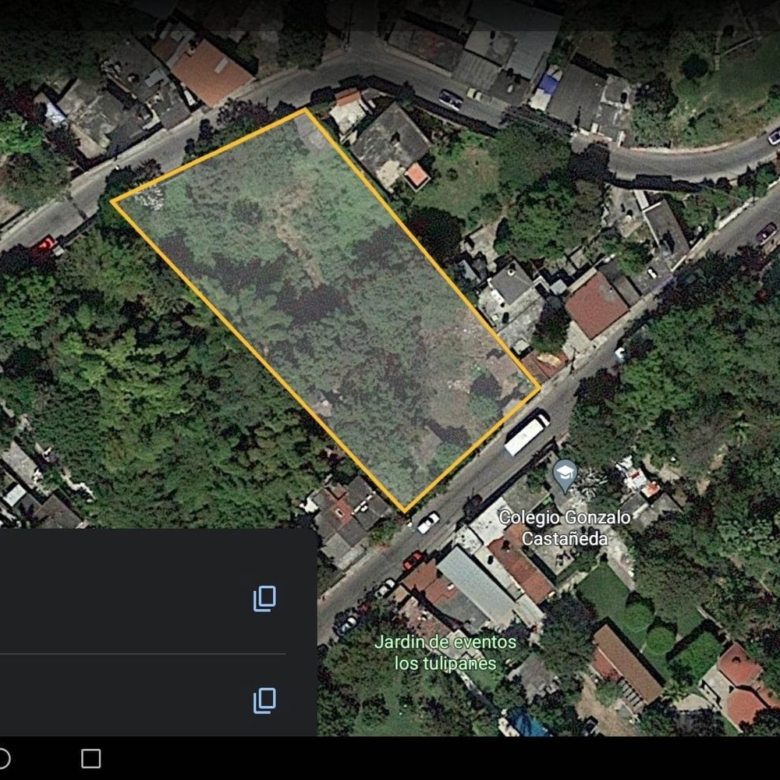Open the Colegio Gonzalo Castañeda map pin
The image size is (780, 780).
click(x=565, y=474)
